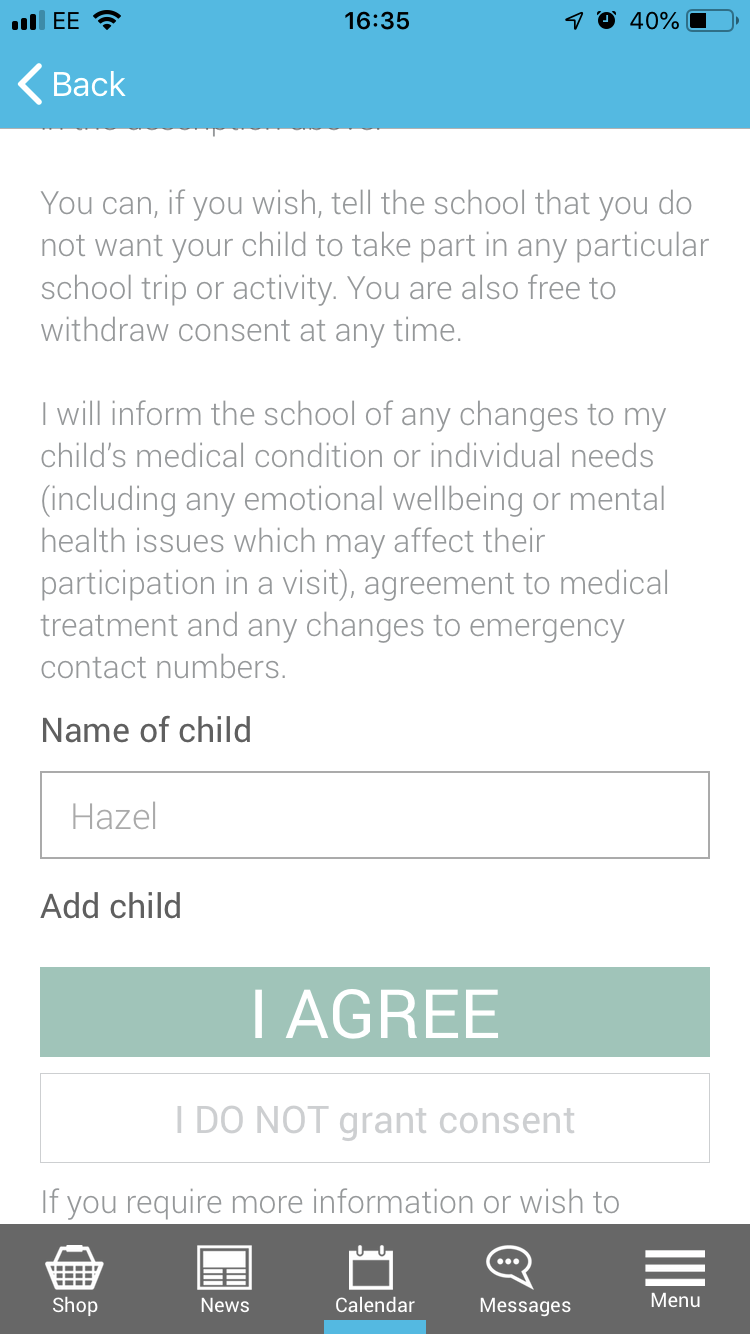
Task: Go back to the previous screen
Action: tap(72, 85)
